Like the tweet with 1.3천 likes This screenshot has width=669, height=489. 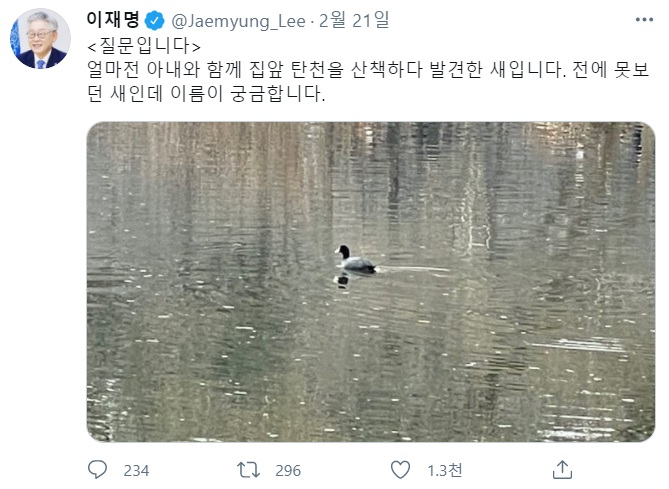click(x=400, y=469)
